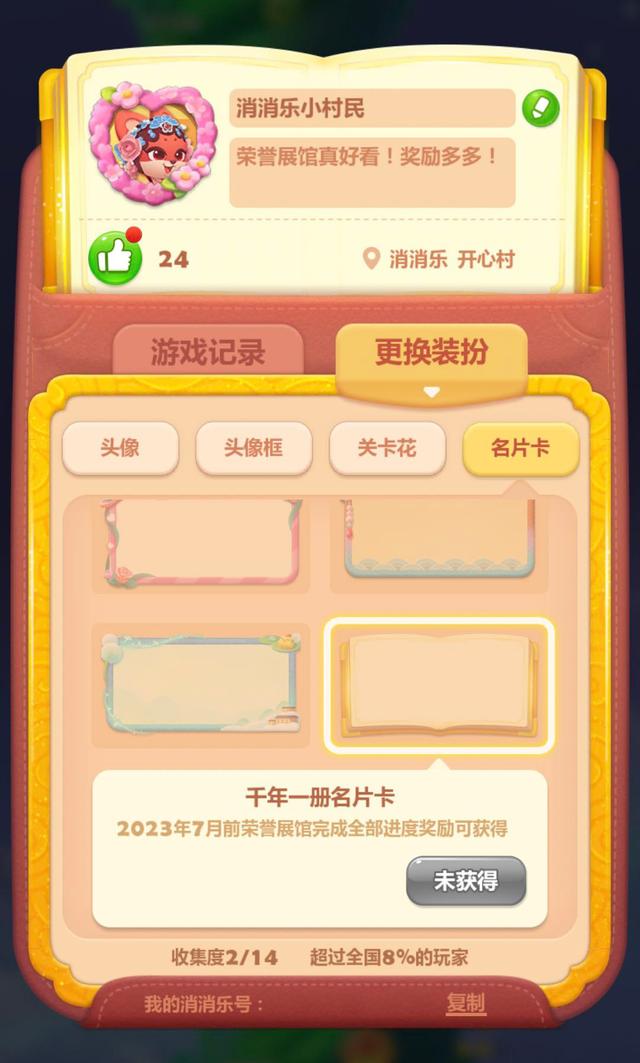Open the player avatar picture

(x=152, y=143)
